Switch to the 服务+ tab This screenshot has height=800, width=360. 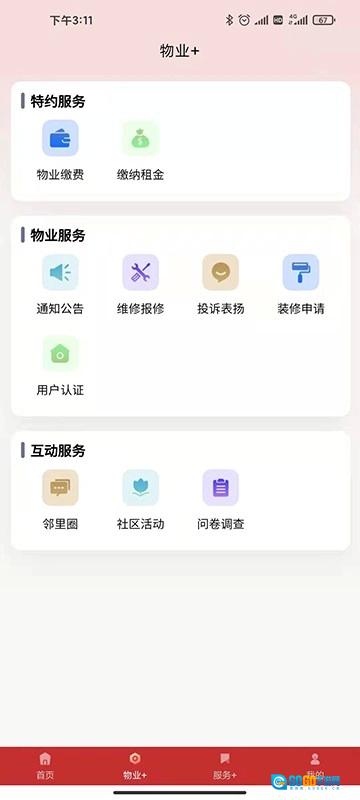(225, 766)
